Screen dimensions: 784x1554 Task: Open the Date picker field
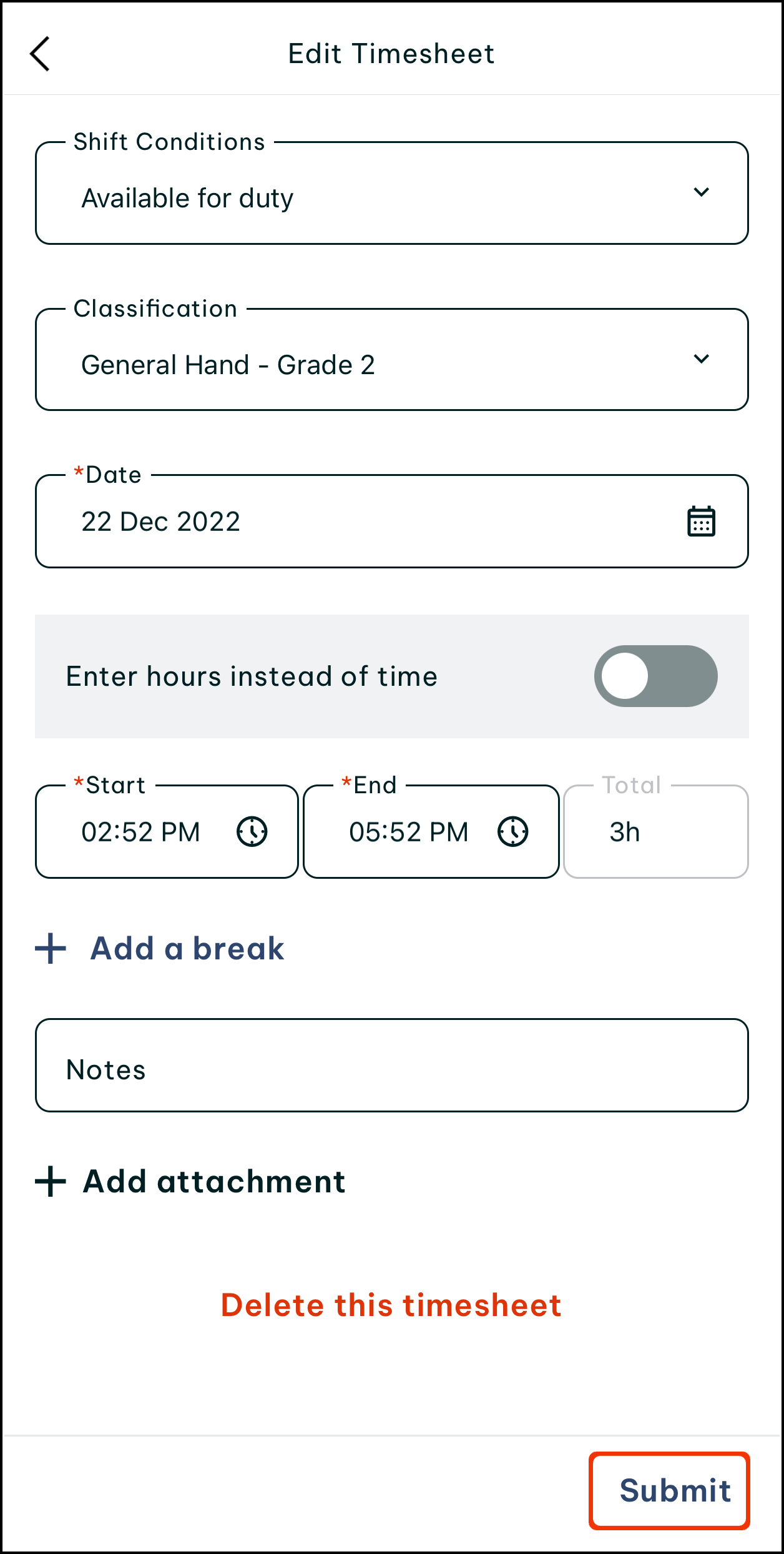(391, 522)
